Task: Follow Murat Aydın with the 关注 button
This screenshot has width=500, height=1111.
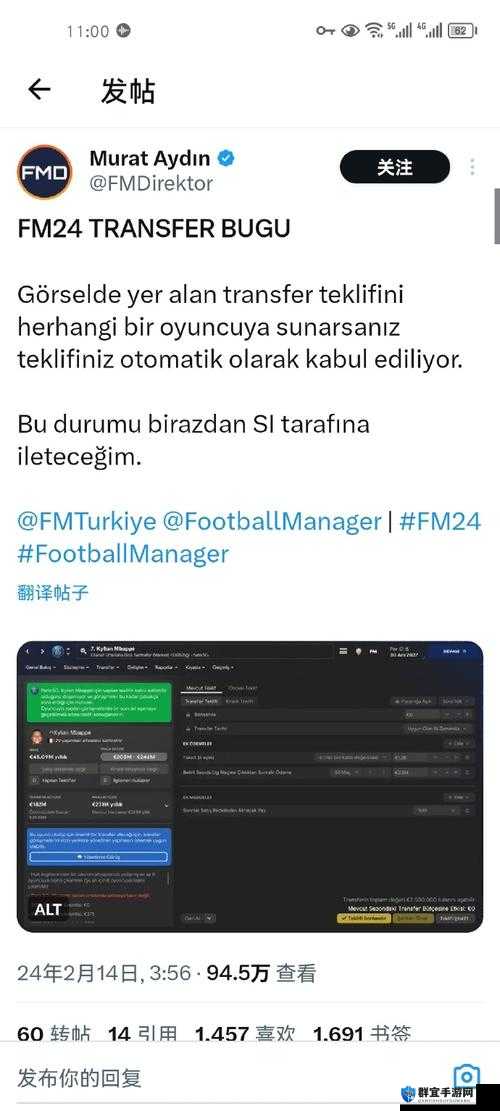Action: (x=394, y=167)
